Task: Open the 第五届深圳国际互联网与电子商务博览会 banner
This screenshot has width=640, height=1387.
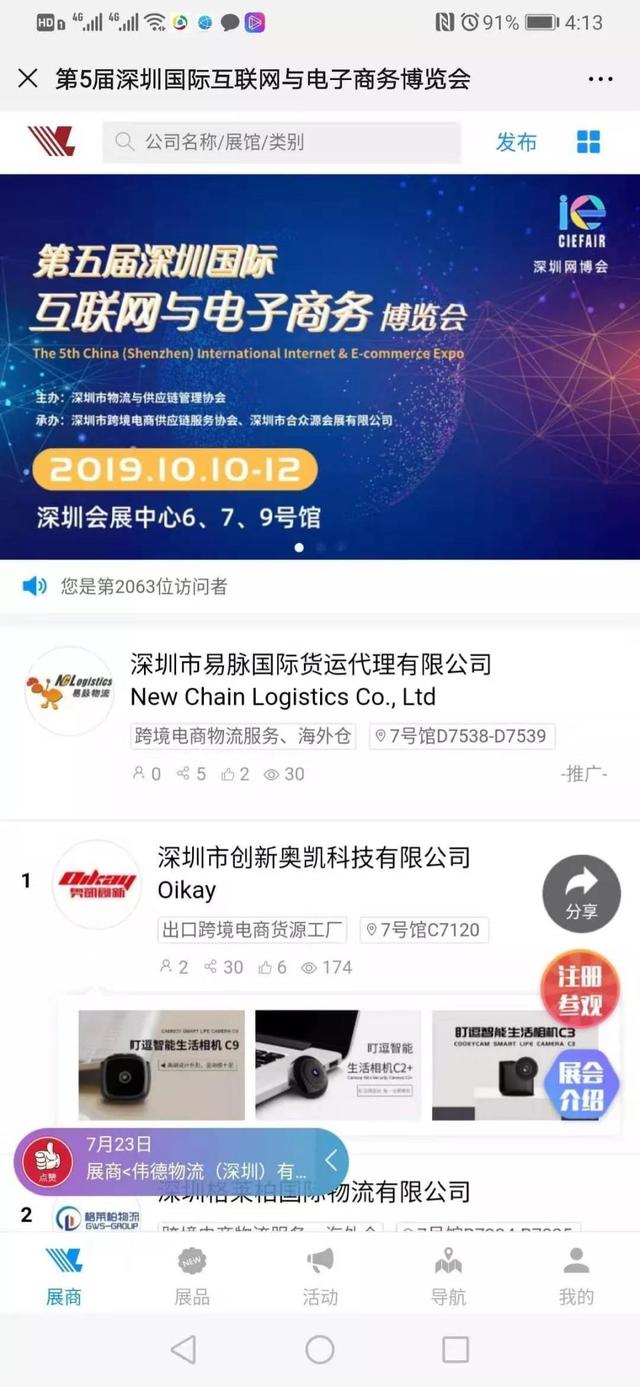Action: pos(320,366)
